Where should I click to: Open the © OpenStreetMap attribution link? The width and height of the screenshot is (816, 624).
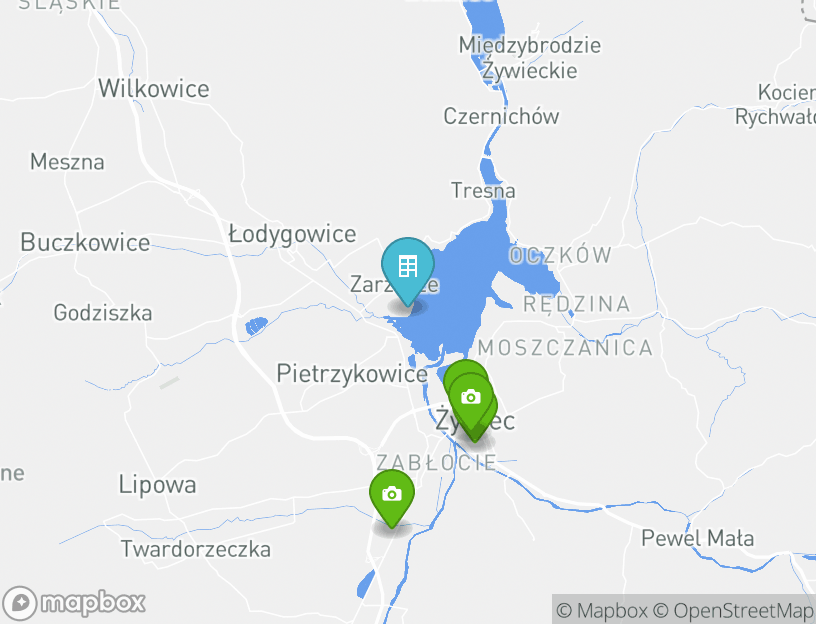(733, 610)
